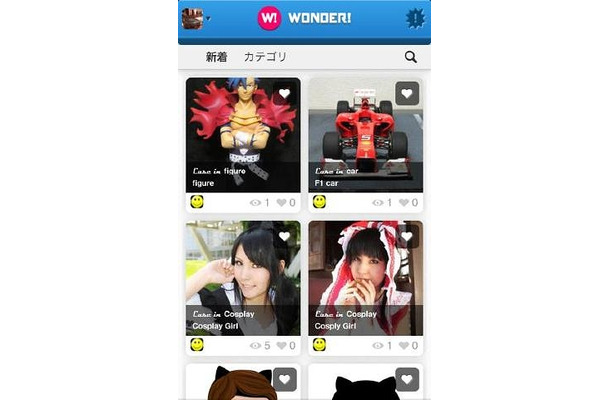Screen dimensions: 610x400
Task: Like the figure item with heart
Action: pos(285,94)
